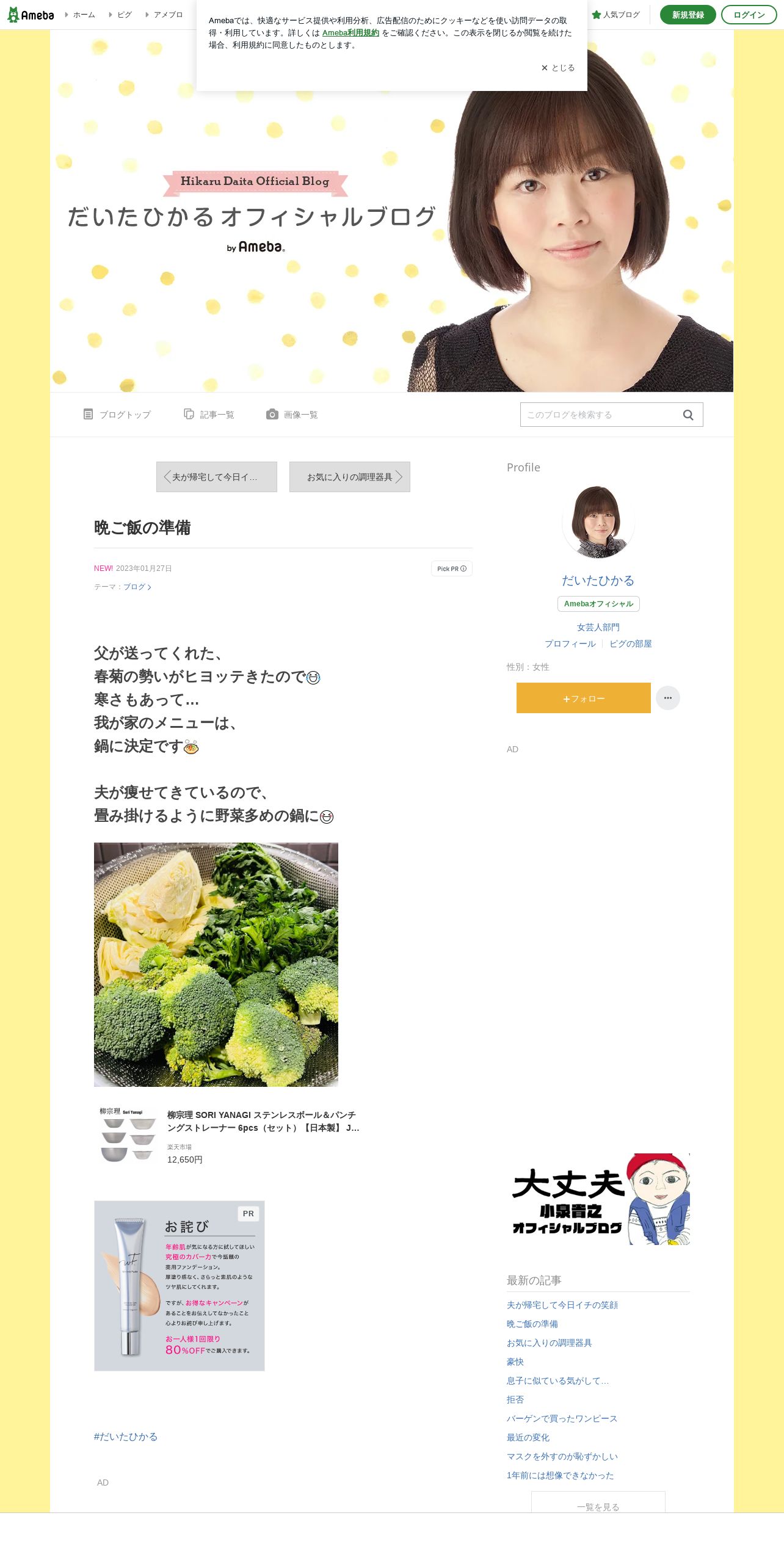Go to previous post 夫が帰宅して今日イ…
This screenshot has width=784, height=1568.
[x=217, y=477]
